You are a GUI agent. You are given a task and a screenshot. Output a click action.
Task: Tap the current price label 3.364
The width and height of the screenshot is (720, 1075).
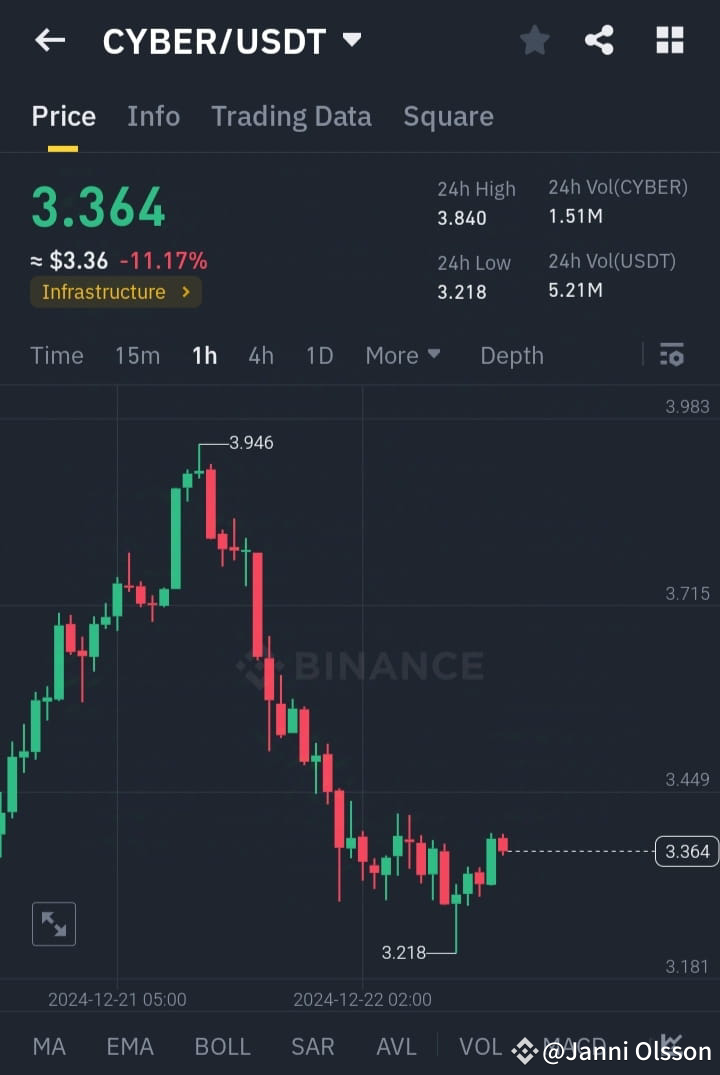click(685, 851)
